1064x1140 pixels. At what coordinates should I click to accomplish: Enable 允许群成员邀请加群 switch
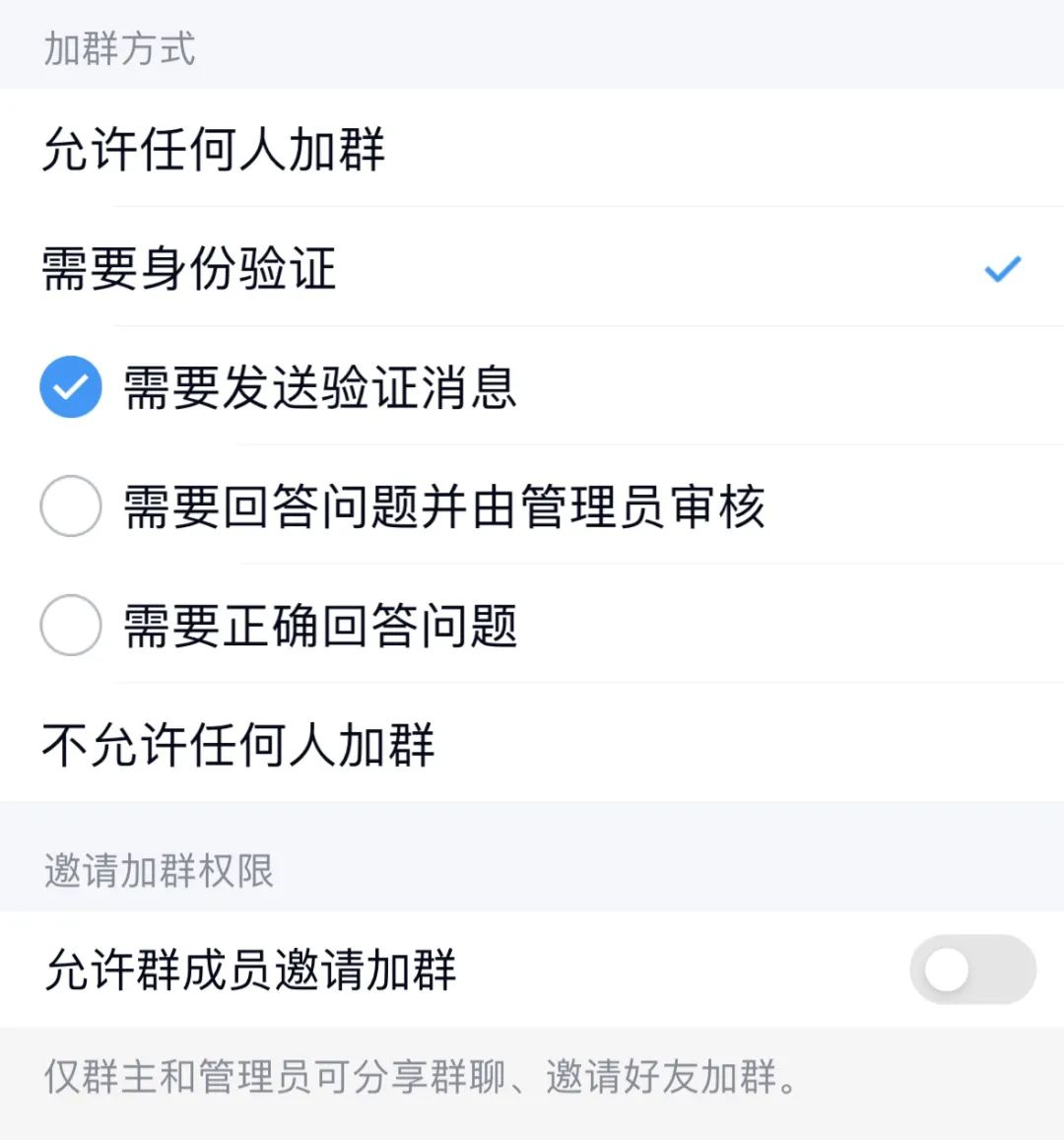971,971
